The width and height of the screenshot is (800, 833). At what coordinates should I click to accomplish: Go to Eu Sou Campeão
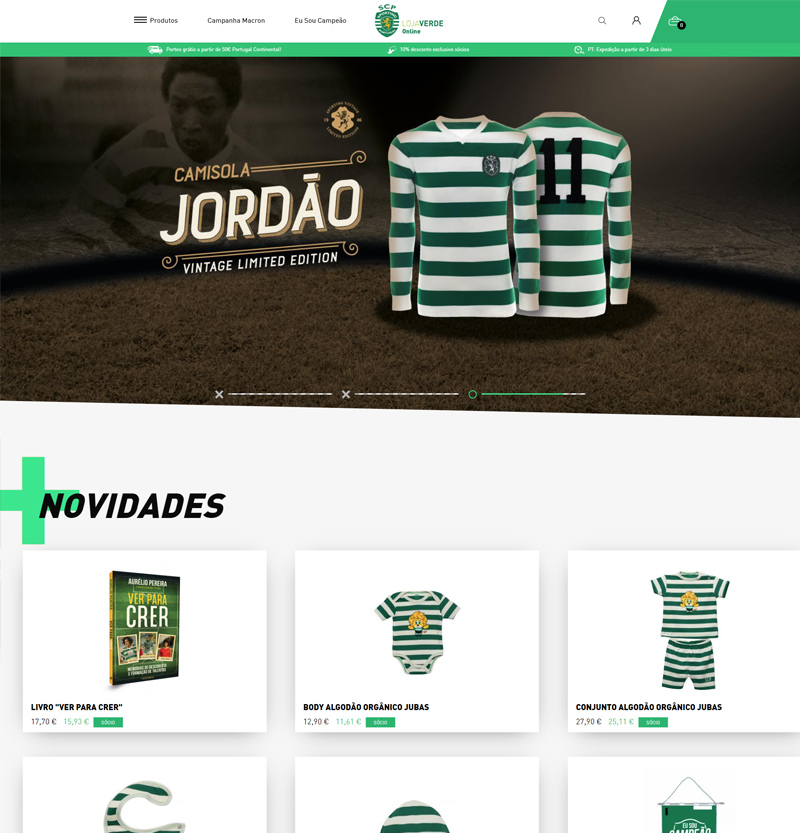(x=320, y=20)
